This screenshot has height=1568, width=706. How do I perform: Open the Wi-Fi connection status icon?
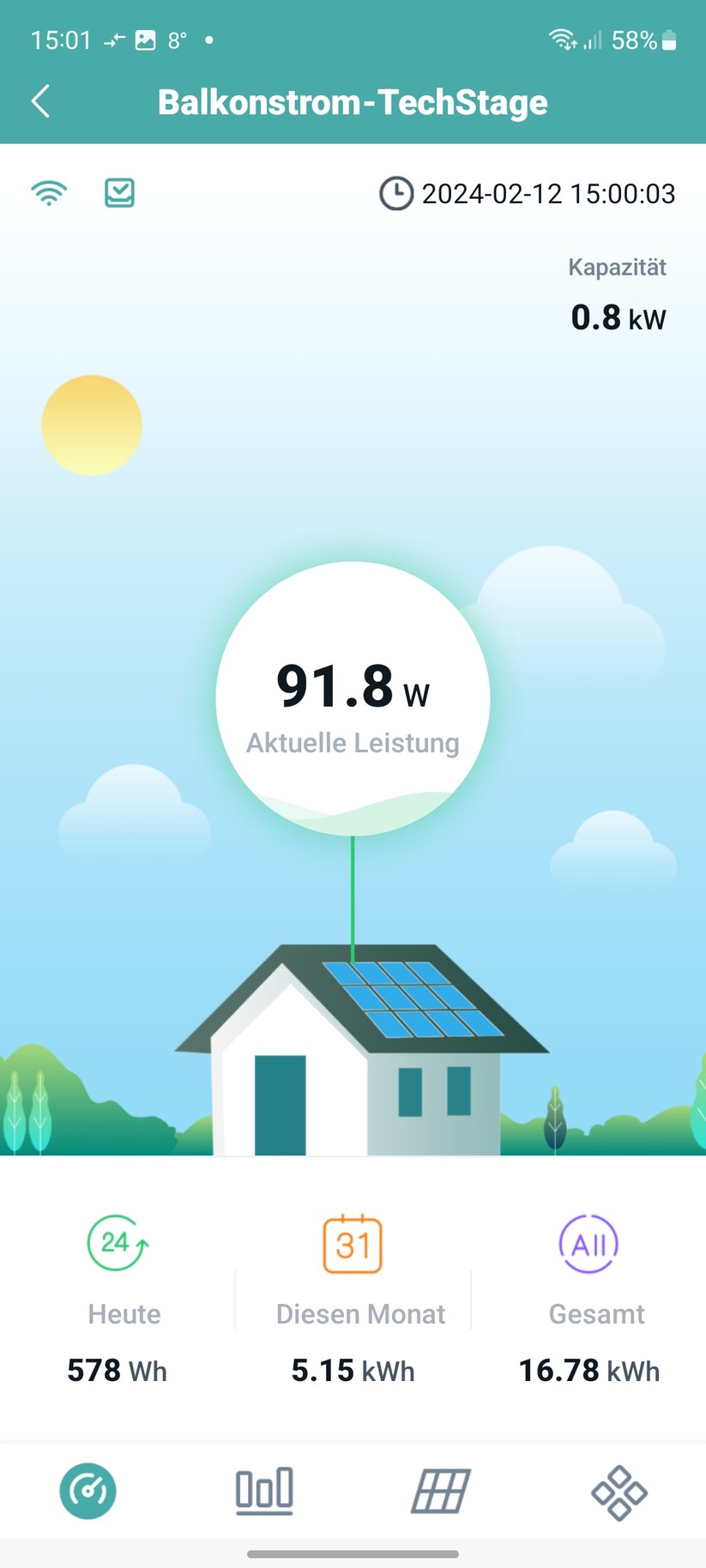pyautogui.click(x=49, y=193)
